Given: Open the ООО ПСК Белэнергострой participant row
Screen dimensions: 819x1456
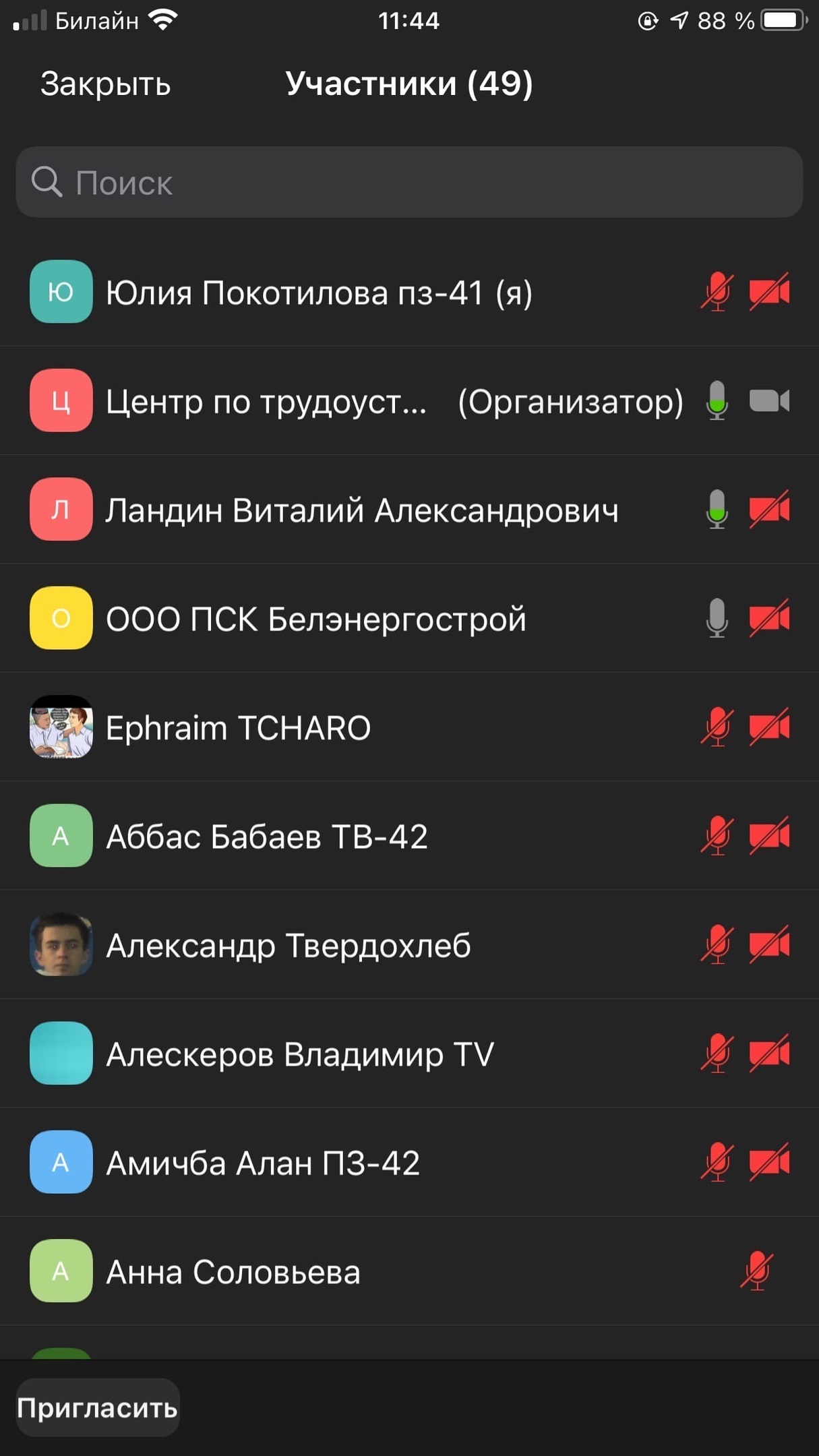Looking at the screenshot, I should 409,618.
